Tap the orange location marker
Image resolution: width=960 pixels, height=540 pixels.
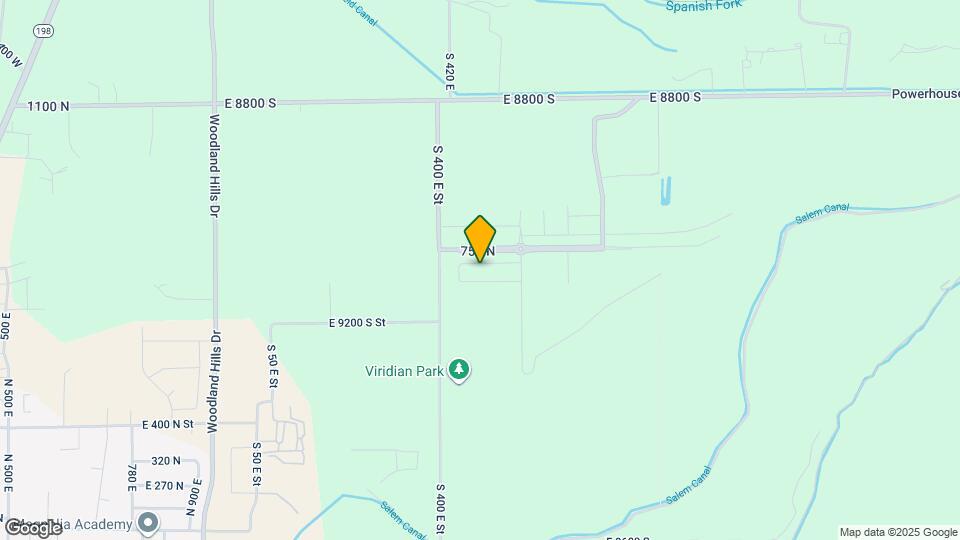point(480,238)
